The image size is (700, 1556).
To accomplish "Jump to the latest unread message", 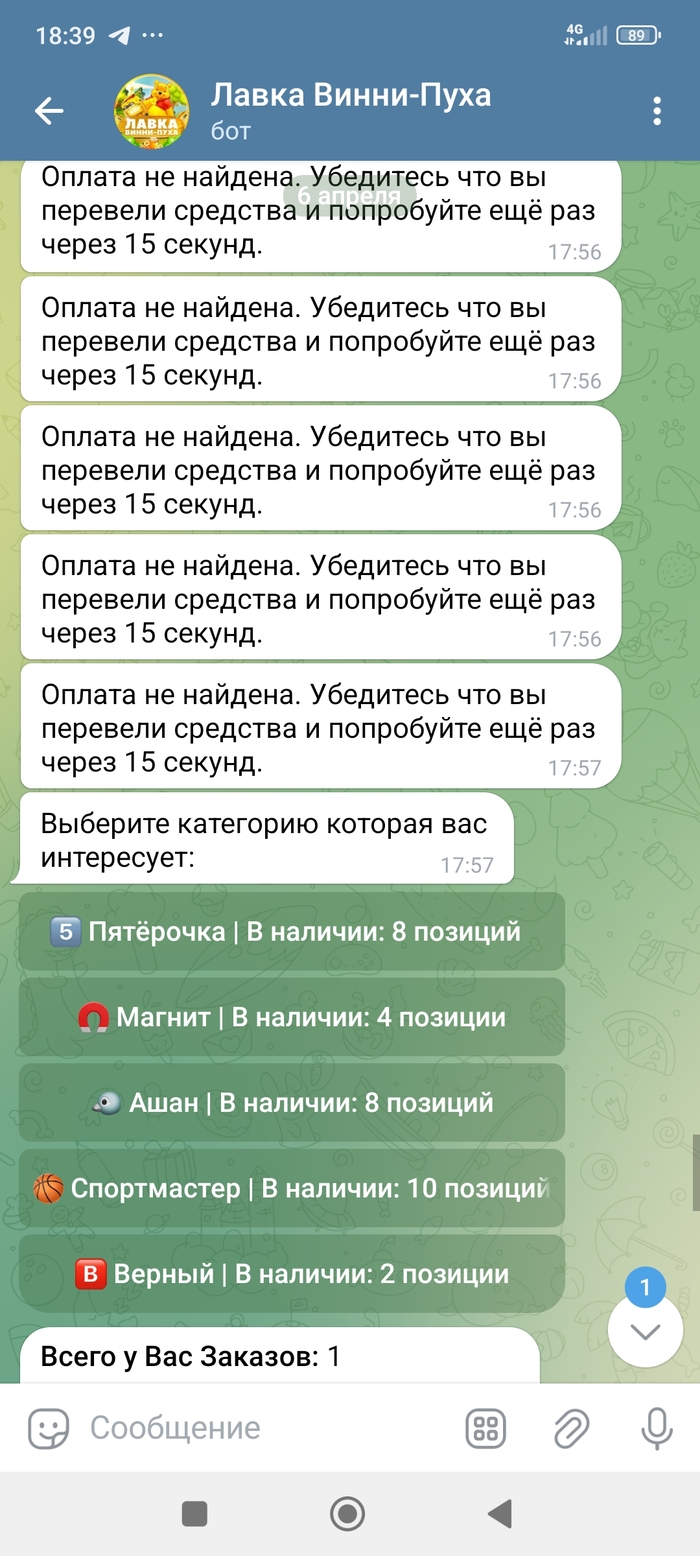I will click(x=645, y=1330).
